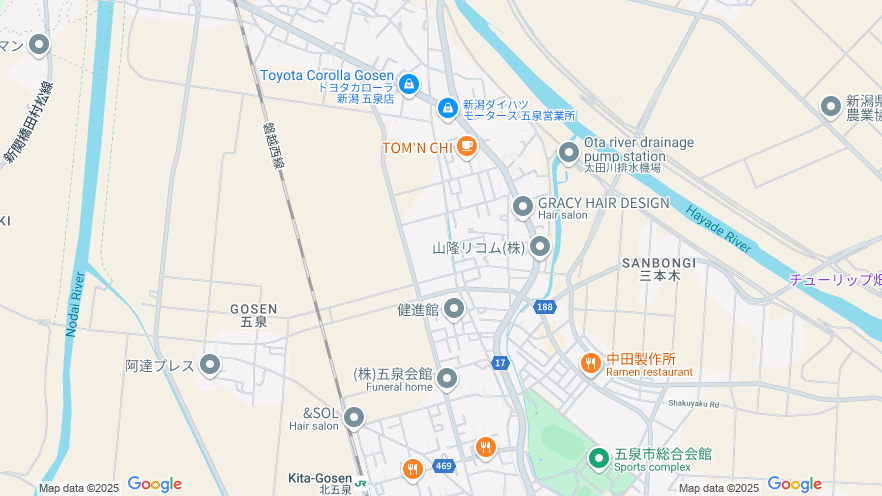The height and width of the screenshot is (496, 882).
Task: Tap the 中田製作所 ramen restaurant marker
Action: point(590,362)
